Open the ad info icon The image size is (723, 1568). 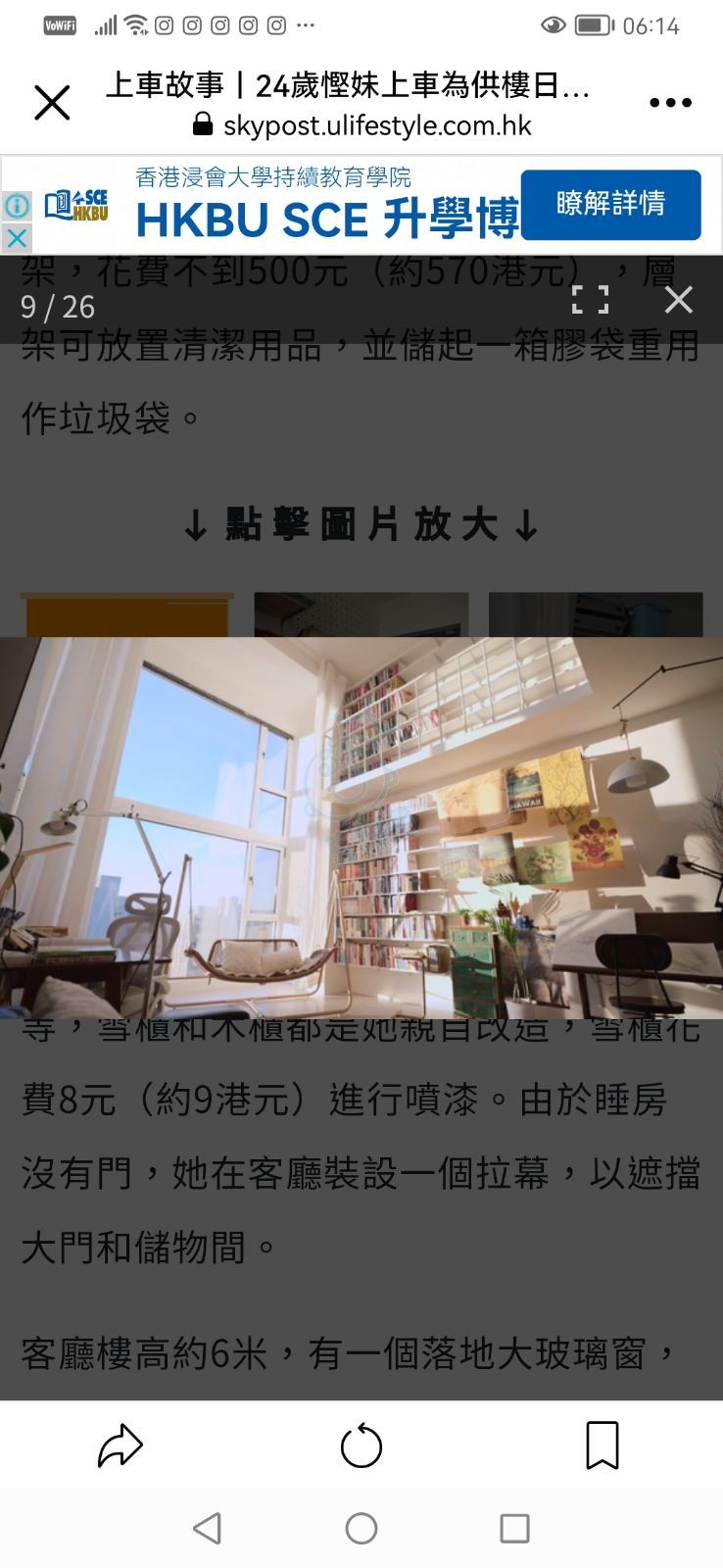pyautogui.click(x=16, y=206)
